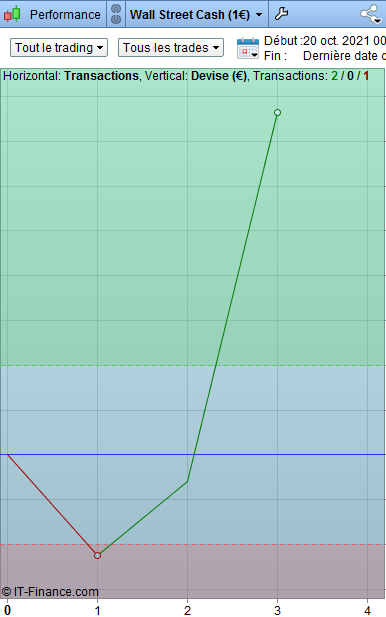Tap the Performance candlestick icon
Viewport: 386px width, 617px height.
12,14
